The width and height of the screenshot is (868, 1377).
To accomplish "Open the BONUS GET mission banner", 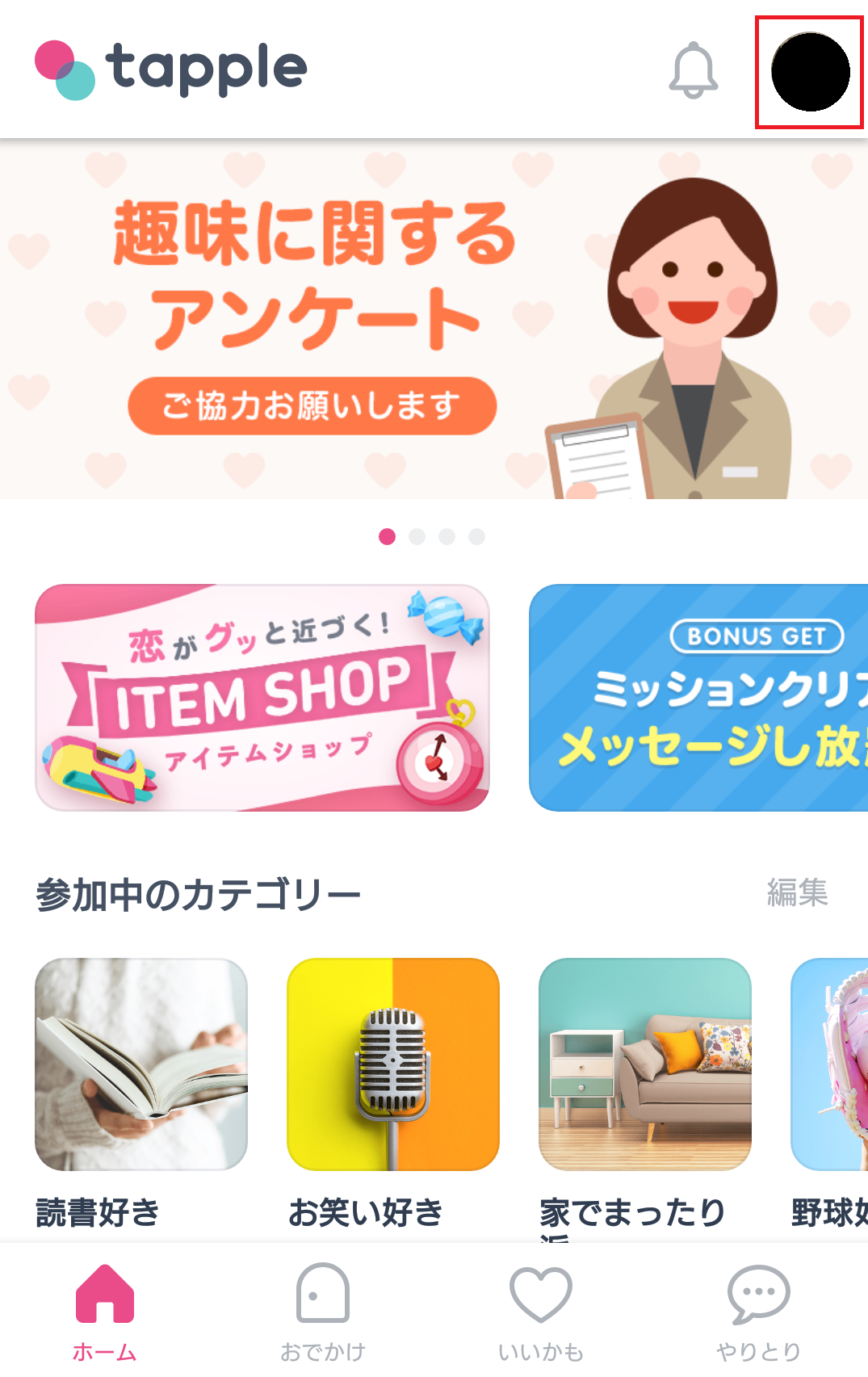I will coord(698,698).
